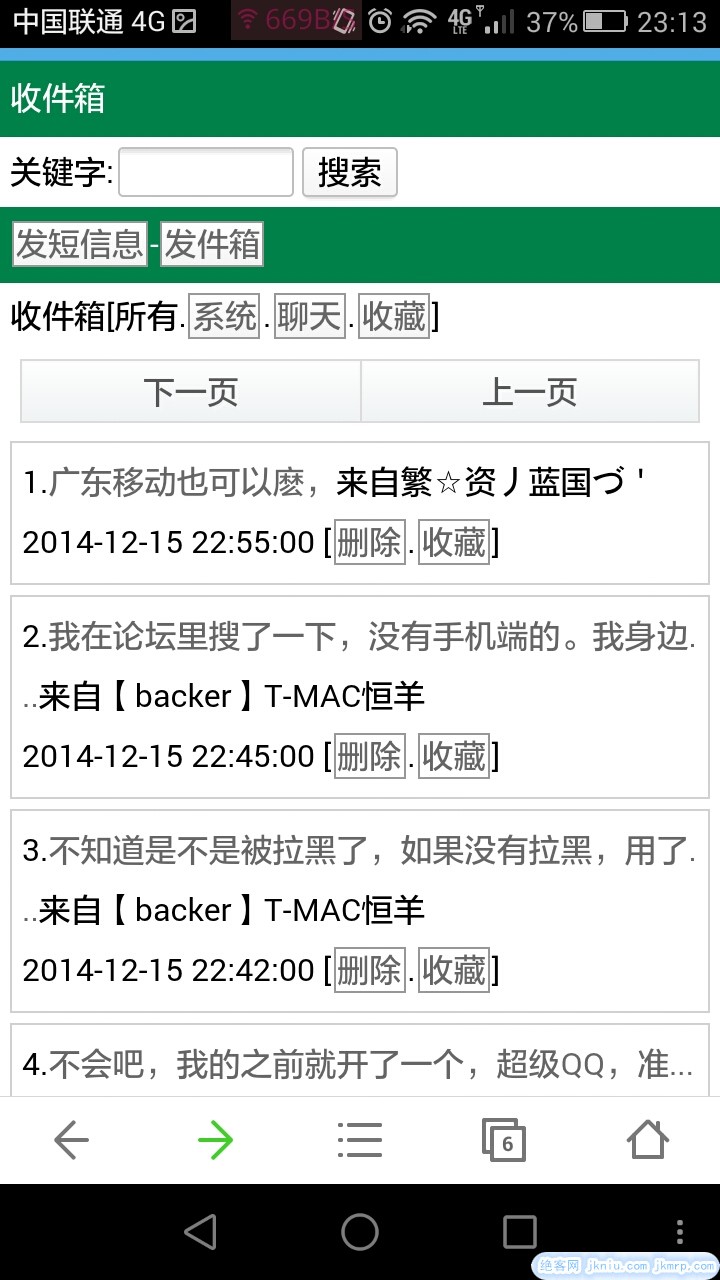Open 发短信息 to write a message
720x1280 pixels.
click(x=80, y=244)
